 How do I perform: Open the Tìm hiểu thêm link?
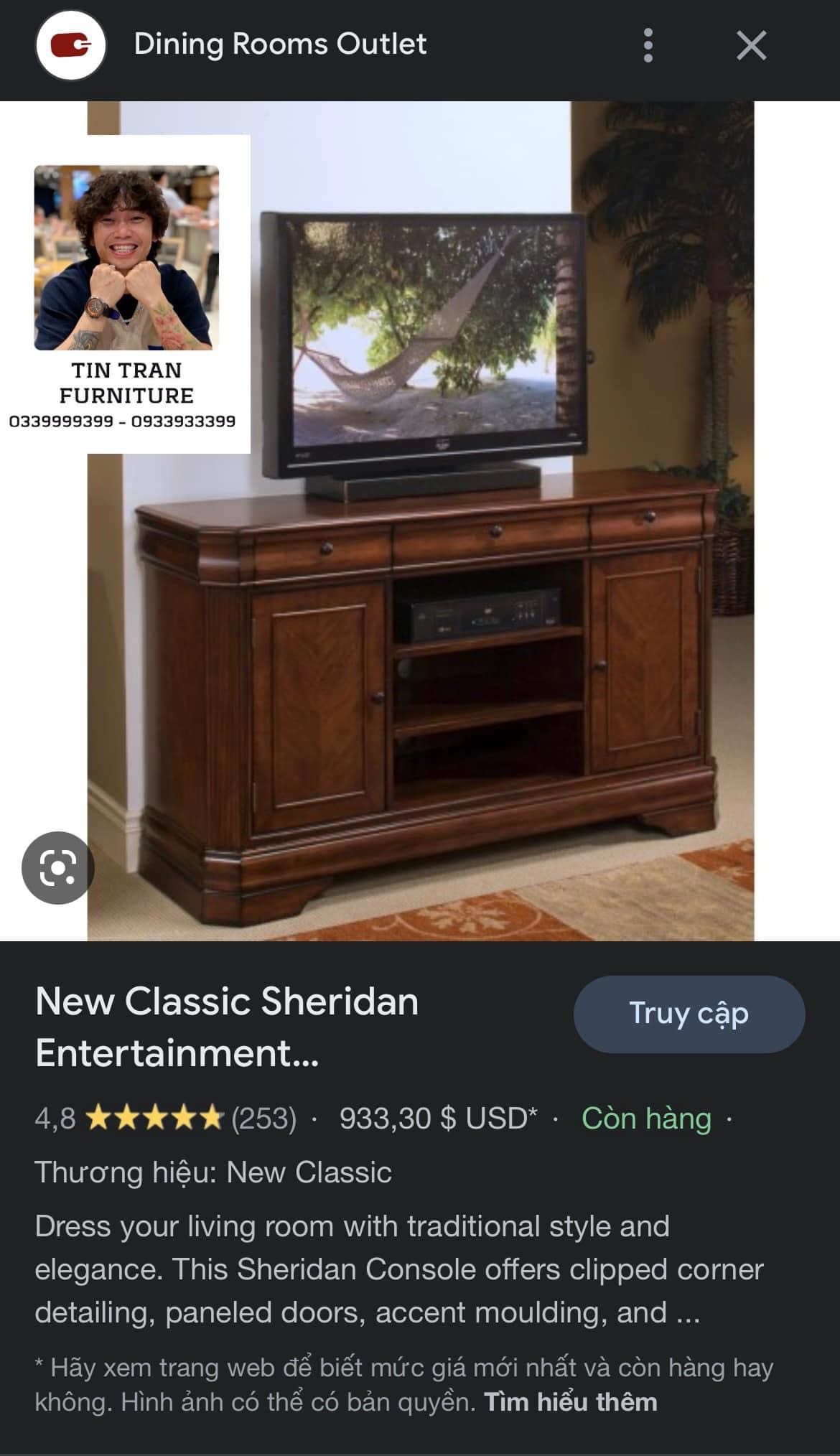570,1401
